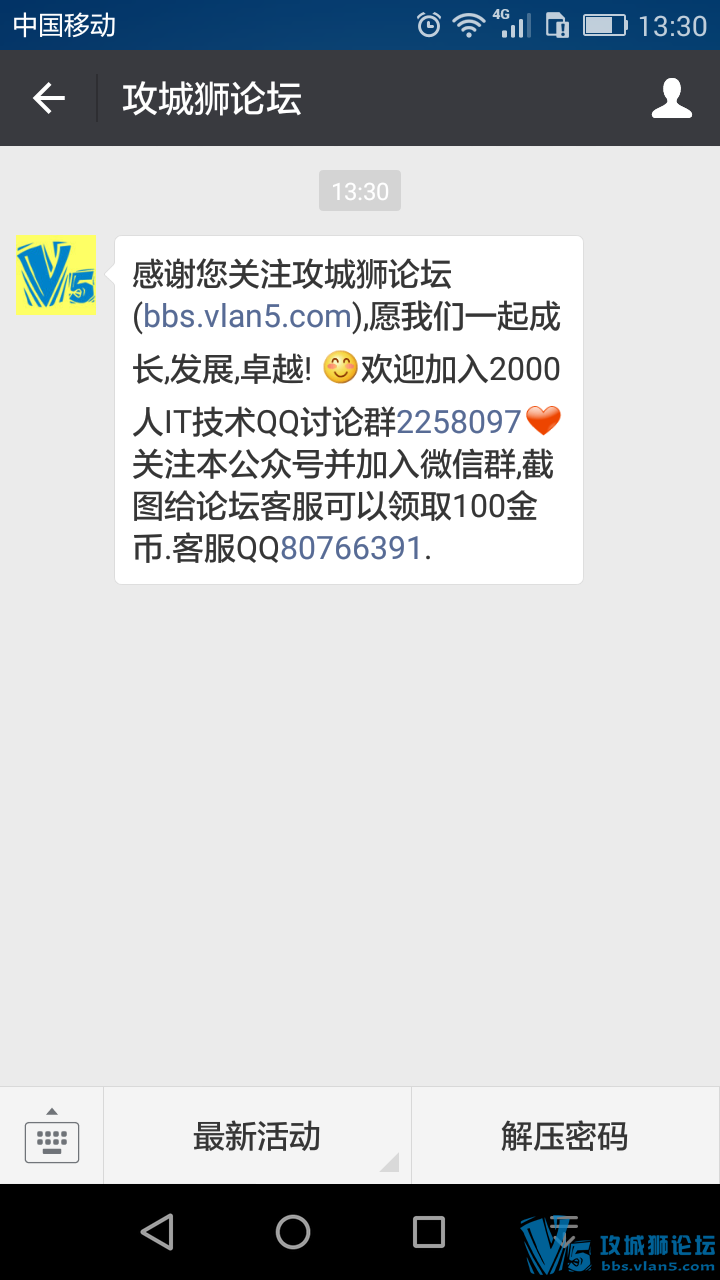
Task: Tap customer service QQ number 80766391
Action: click(x=351, y=548)
